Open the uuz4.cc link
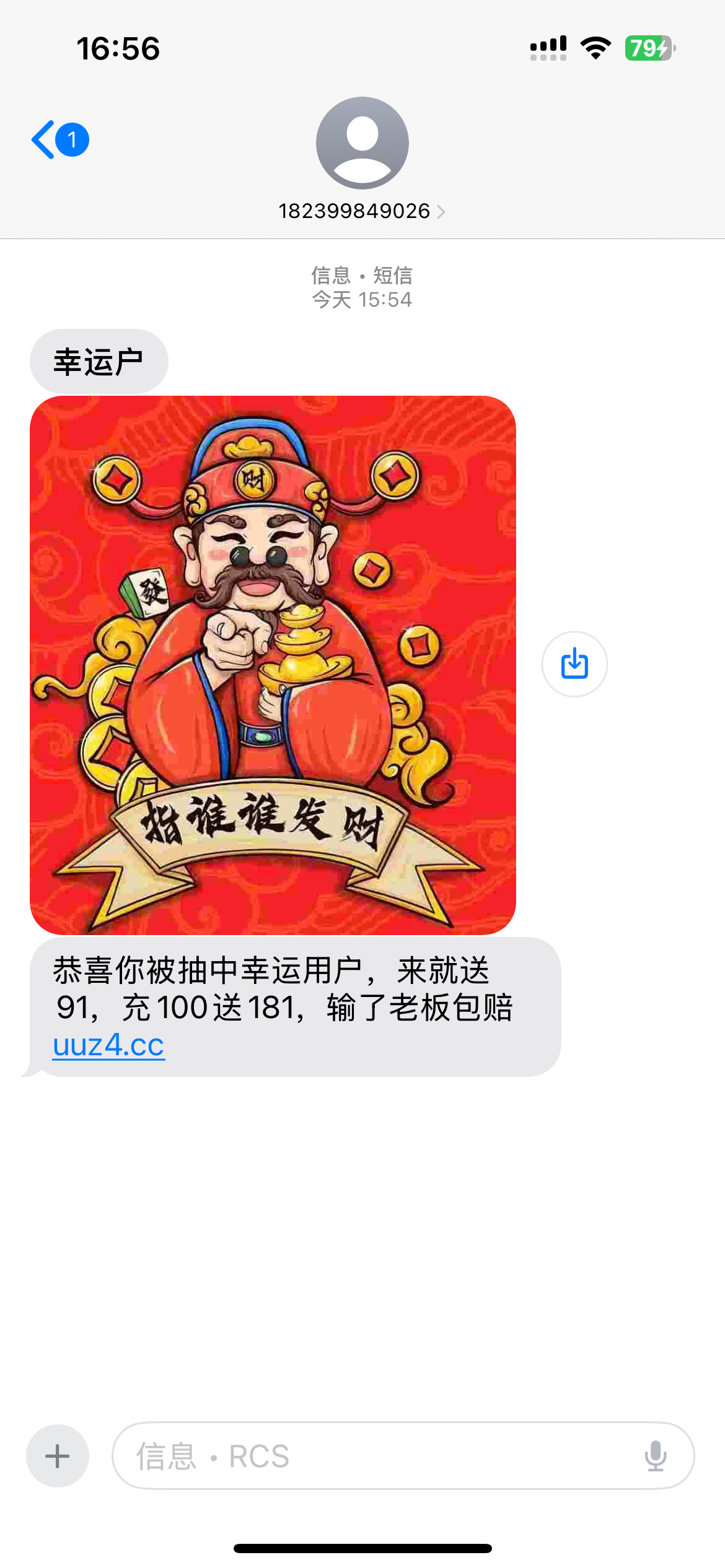 click(x=108, y=1045)
